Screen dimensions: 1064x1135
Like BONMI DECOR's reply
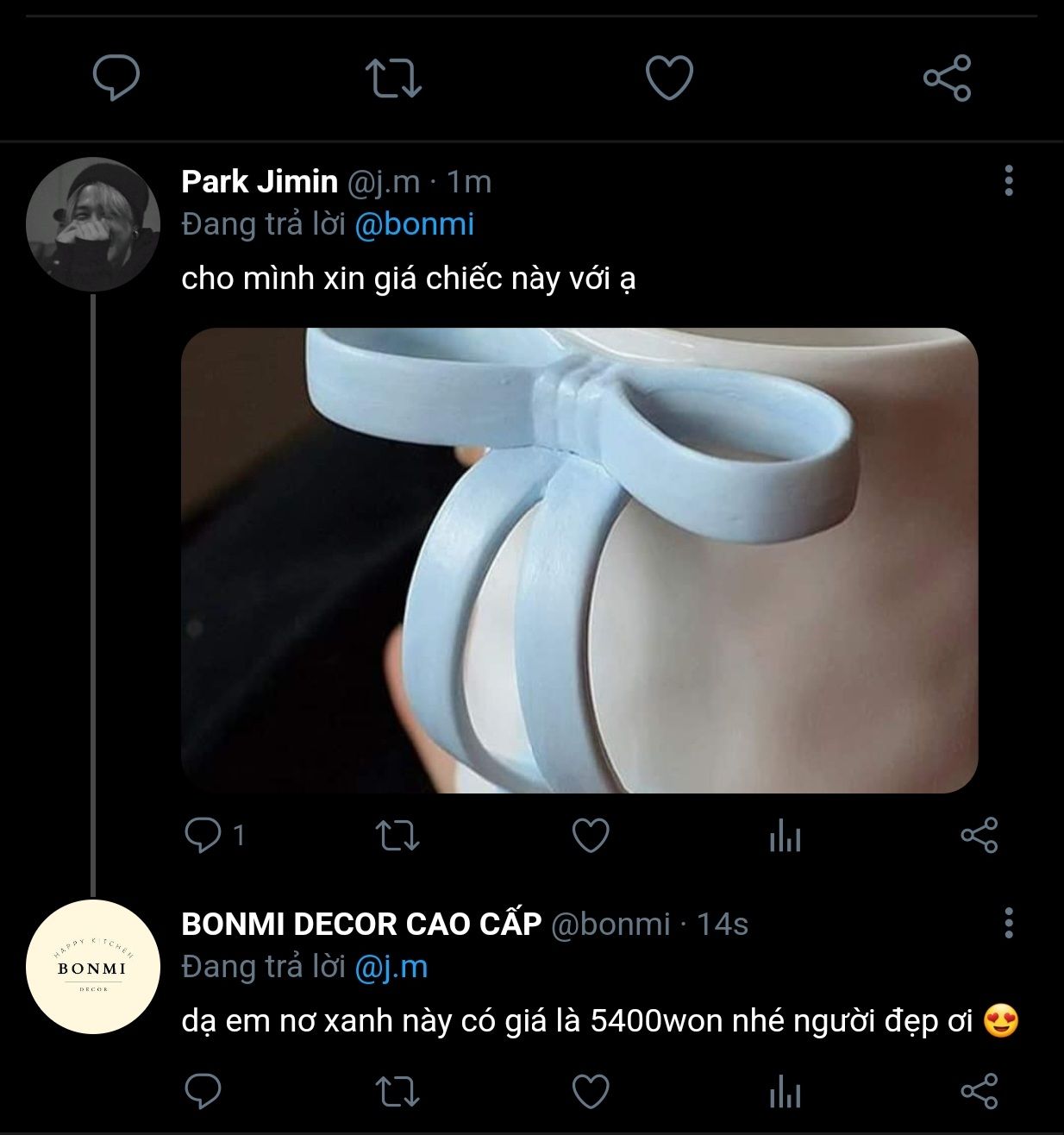coord(591,1091)
